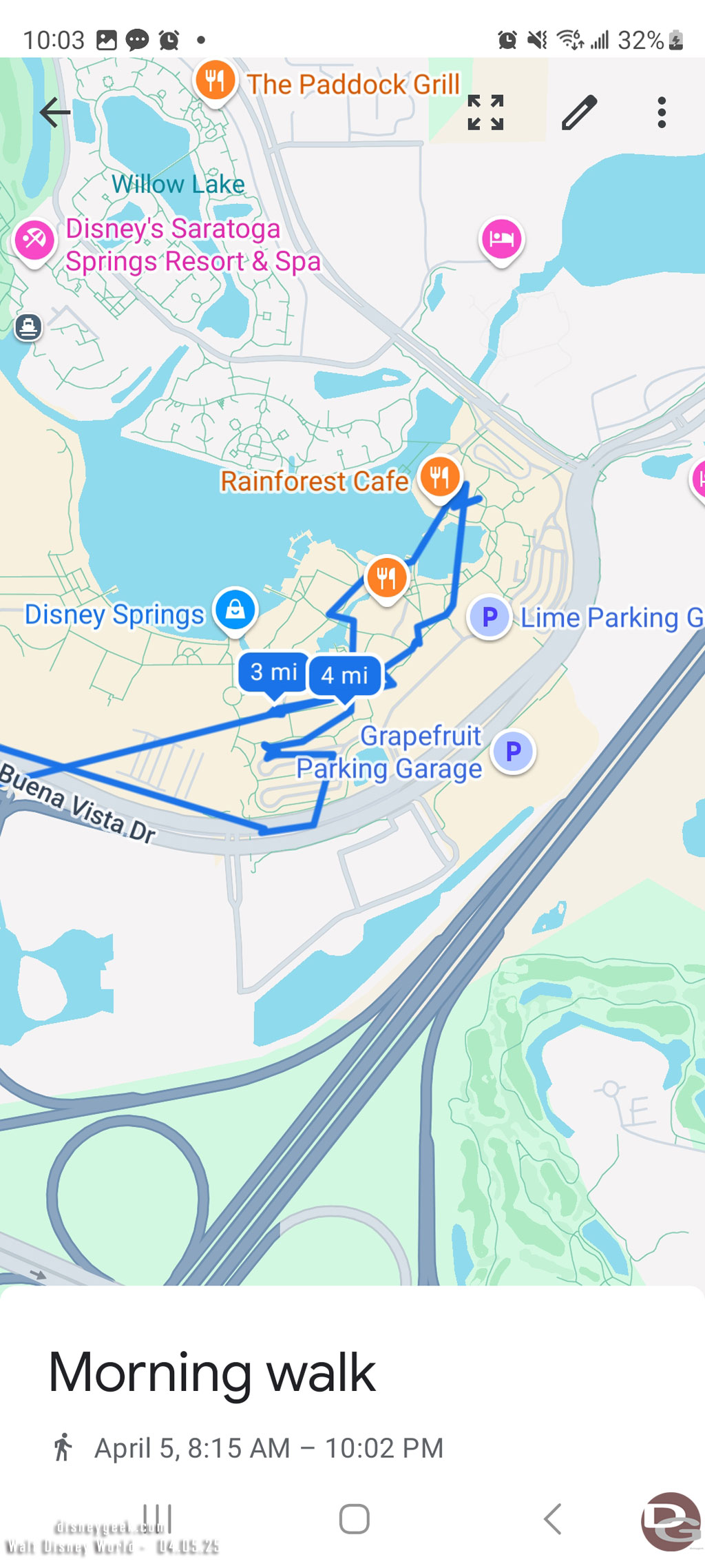Select the Grapefruit Parking Garage marker
Screen dimensions: 705x1568
point(513,751)
